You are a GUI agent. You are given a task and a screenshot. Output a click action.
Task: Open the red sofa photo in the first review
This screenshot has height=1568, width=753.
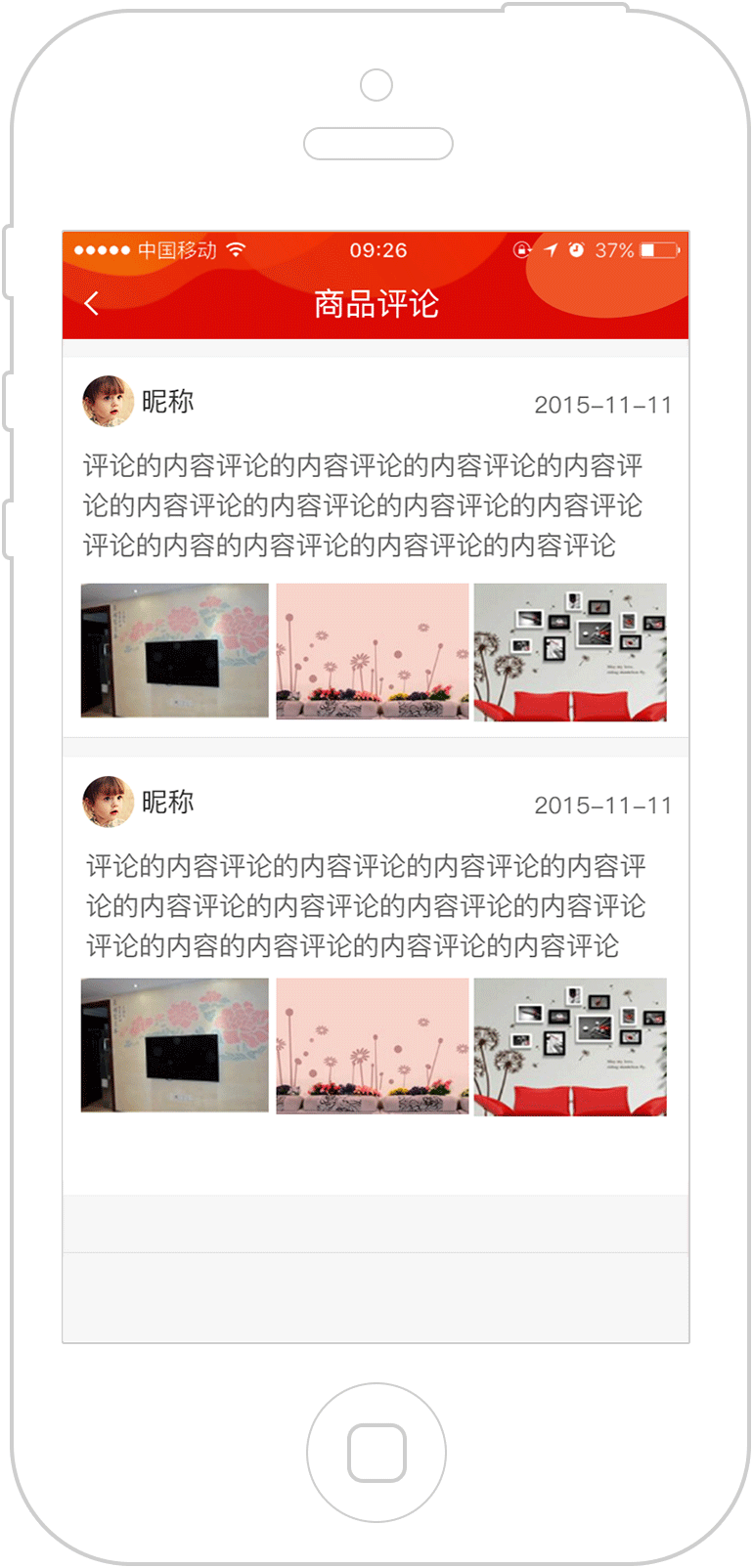(570, 652)
